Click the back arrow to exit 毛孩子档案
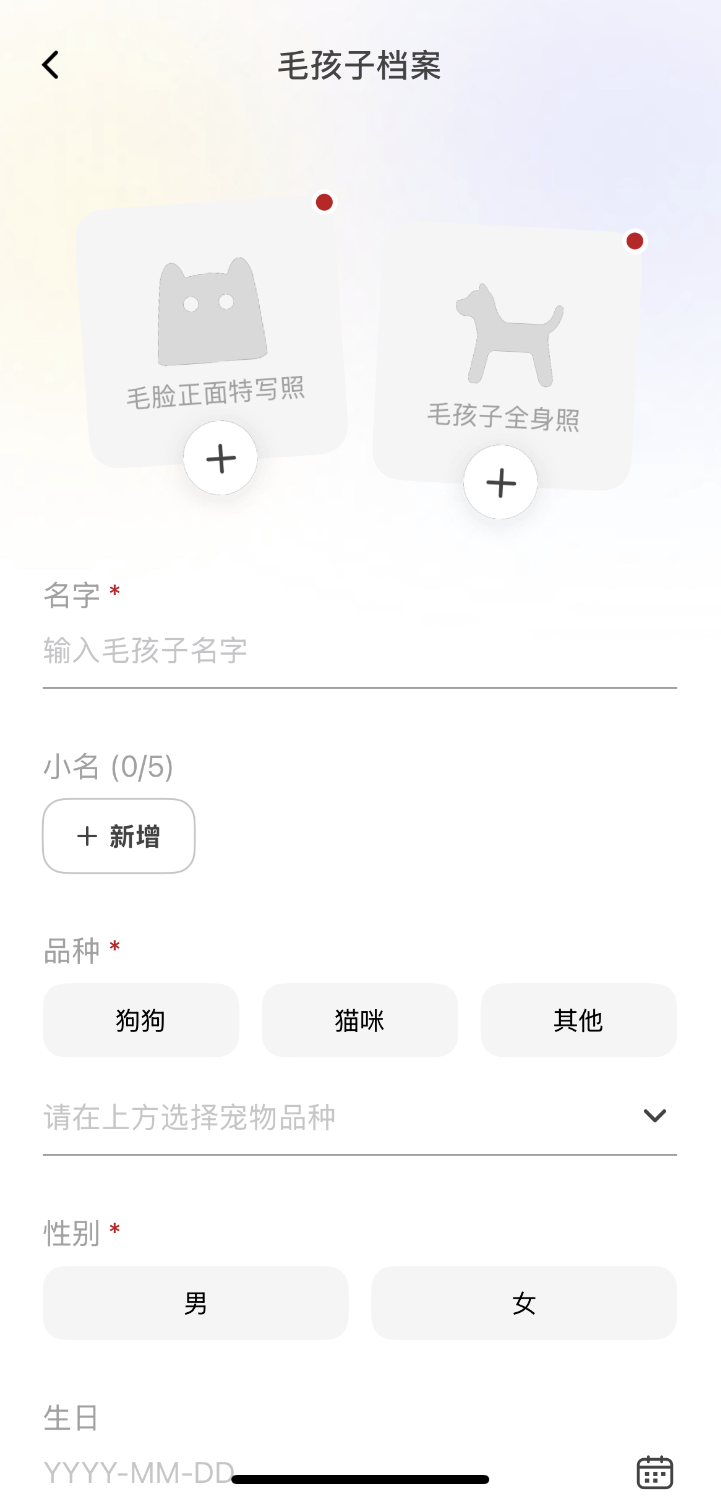This screenshot has height=1498, width=721. coord(50,64)
